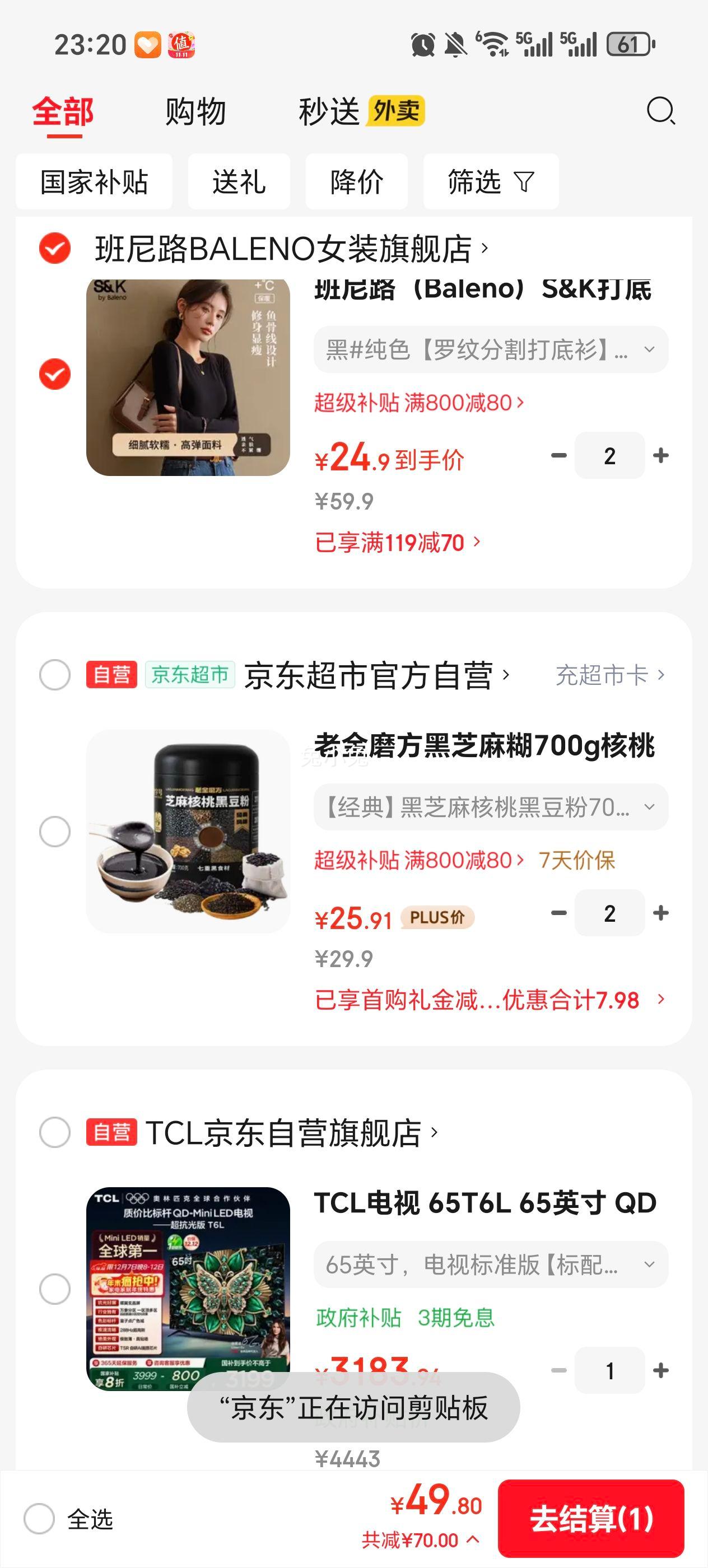Switch to the 购物 tab
Viewport: 708px width, 1568px height.
[x=195, y=112]
